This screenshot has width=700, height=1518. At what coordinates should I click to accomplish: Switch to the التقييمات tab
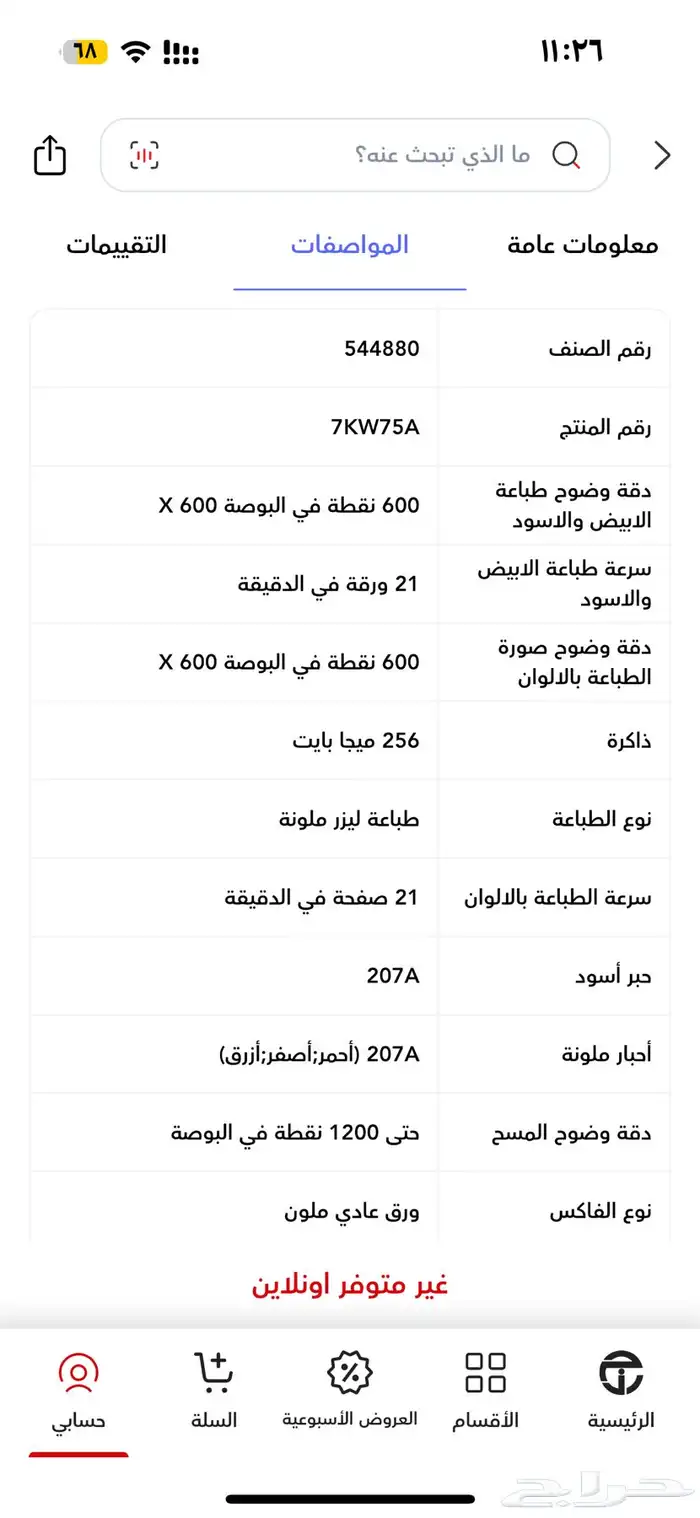116,245
